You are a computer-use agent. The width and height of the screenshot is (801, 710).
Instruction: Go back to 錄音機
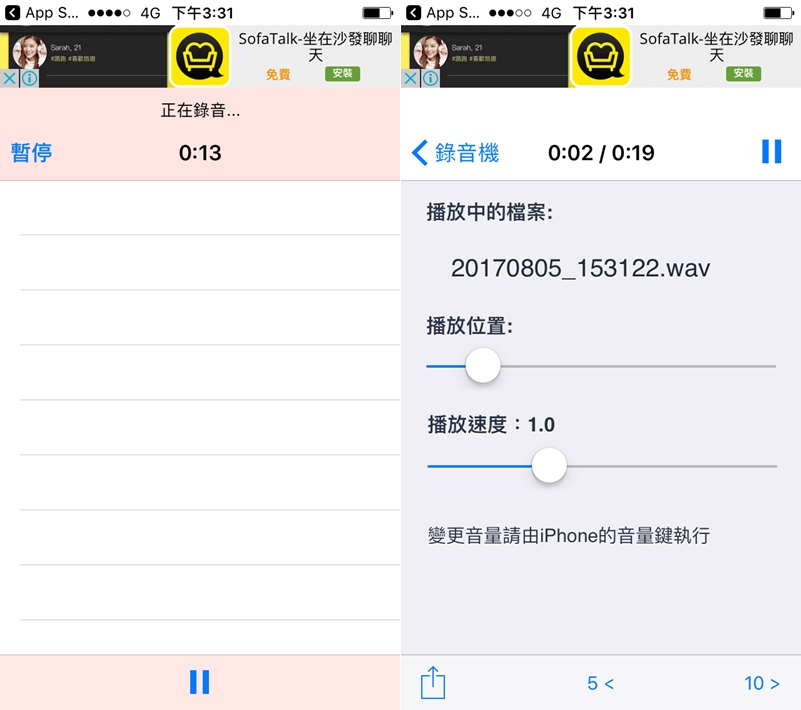456,153
